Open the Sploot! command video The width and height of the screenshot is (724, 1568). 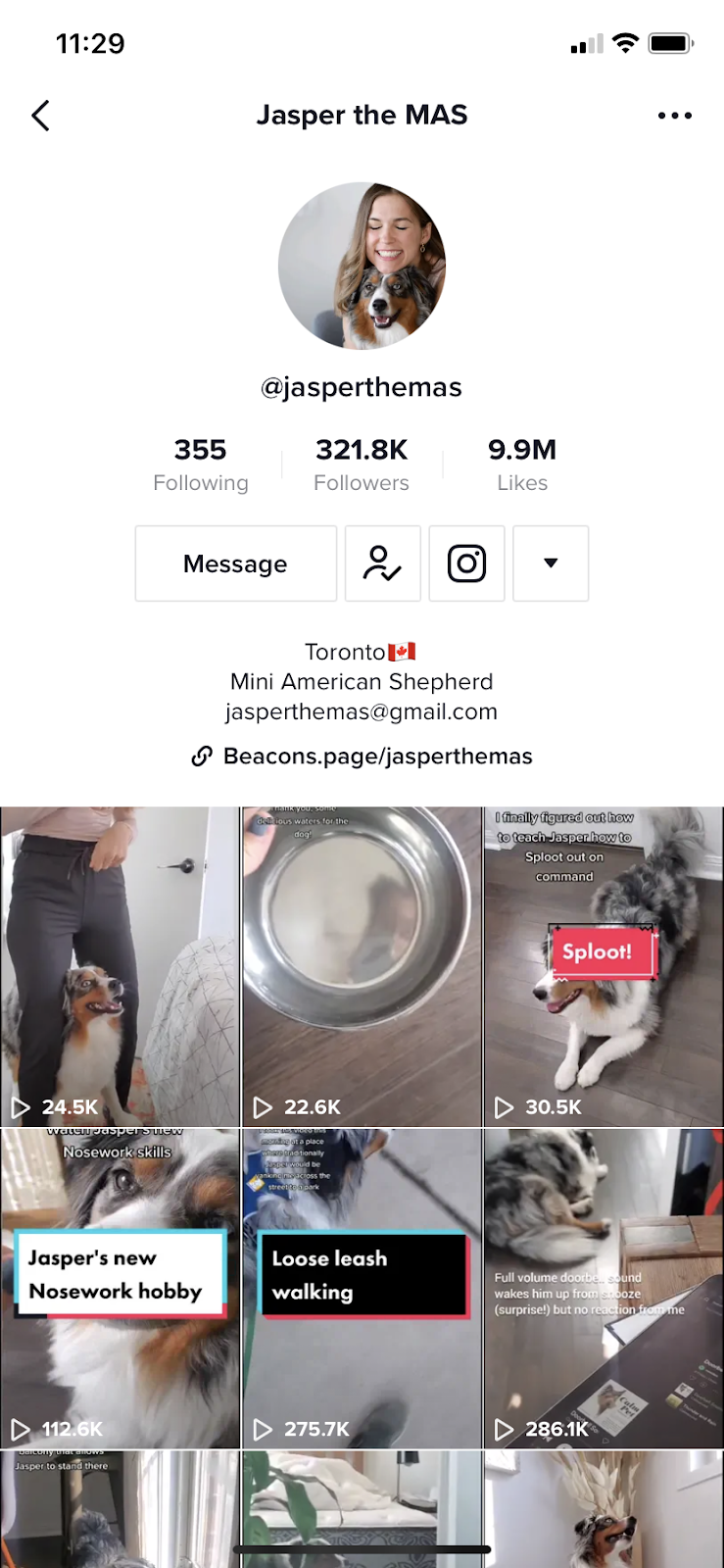[x=603, y=965]
